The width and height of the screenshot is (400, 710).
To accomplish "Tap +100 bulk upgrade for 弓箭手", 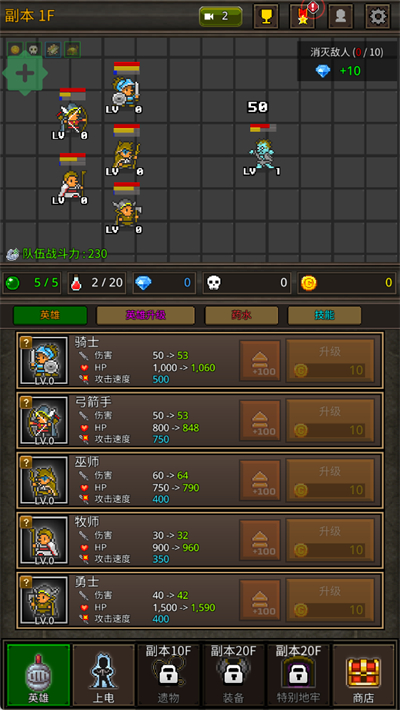I will (x=260, y=421).
